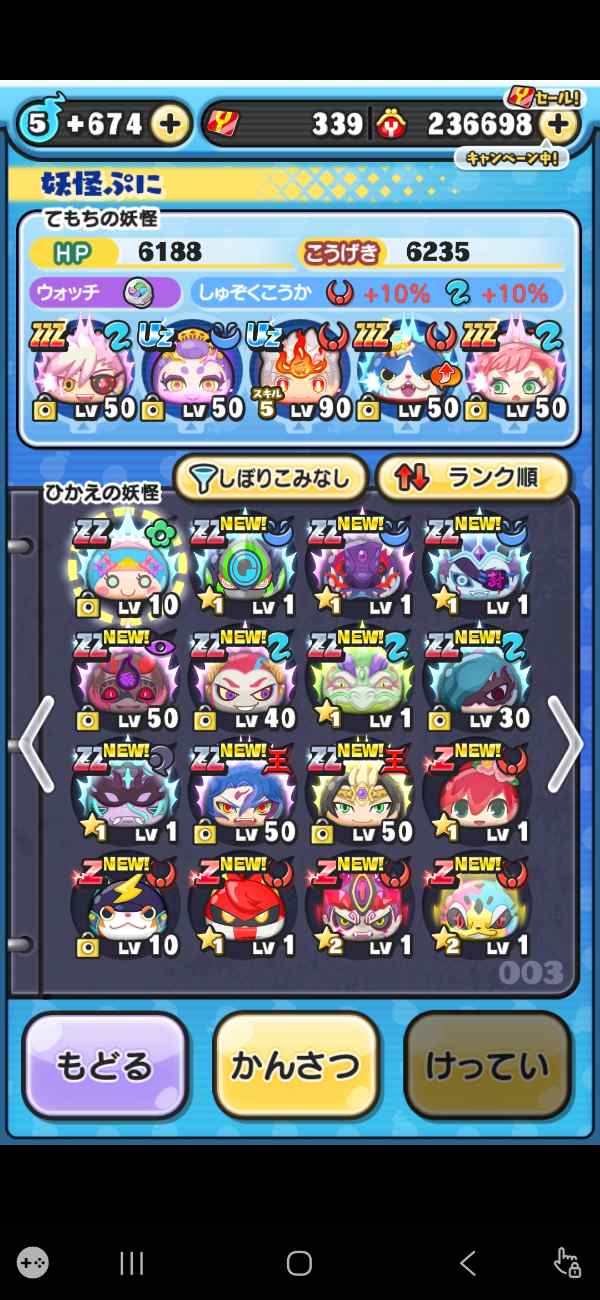Viewport: 600px width, 1300px height.
Task: Confirm with the けってい button
Action: click(x=487, y=1066)
